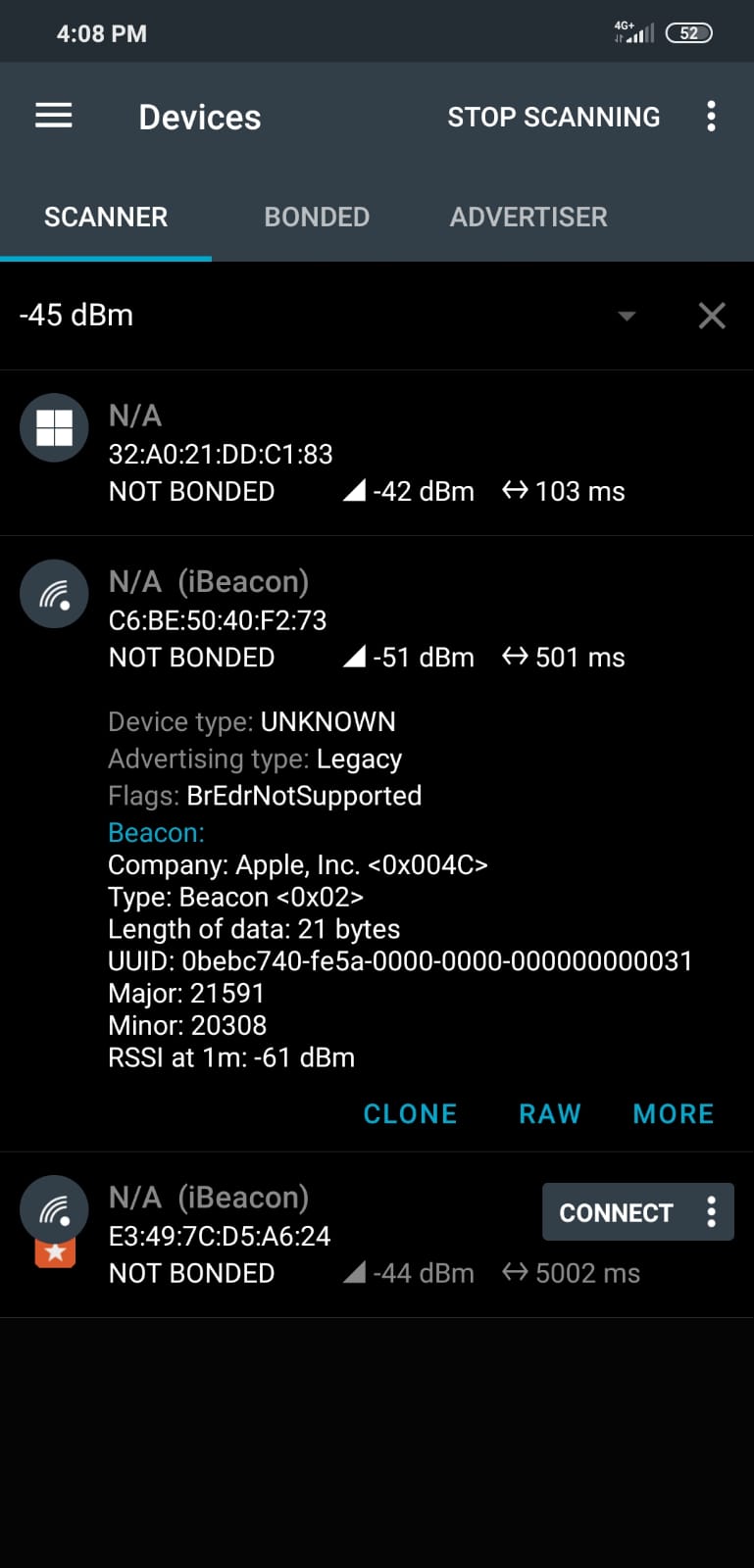Clear the RSSI filter with the X
The image size is (754, 1568).
pos(712,316)
